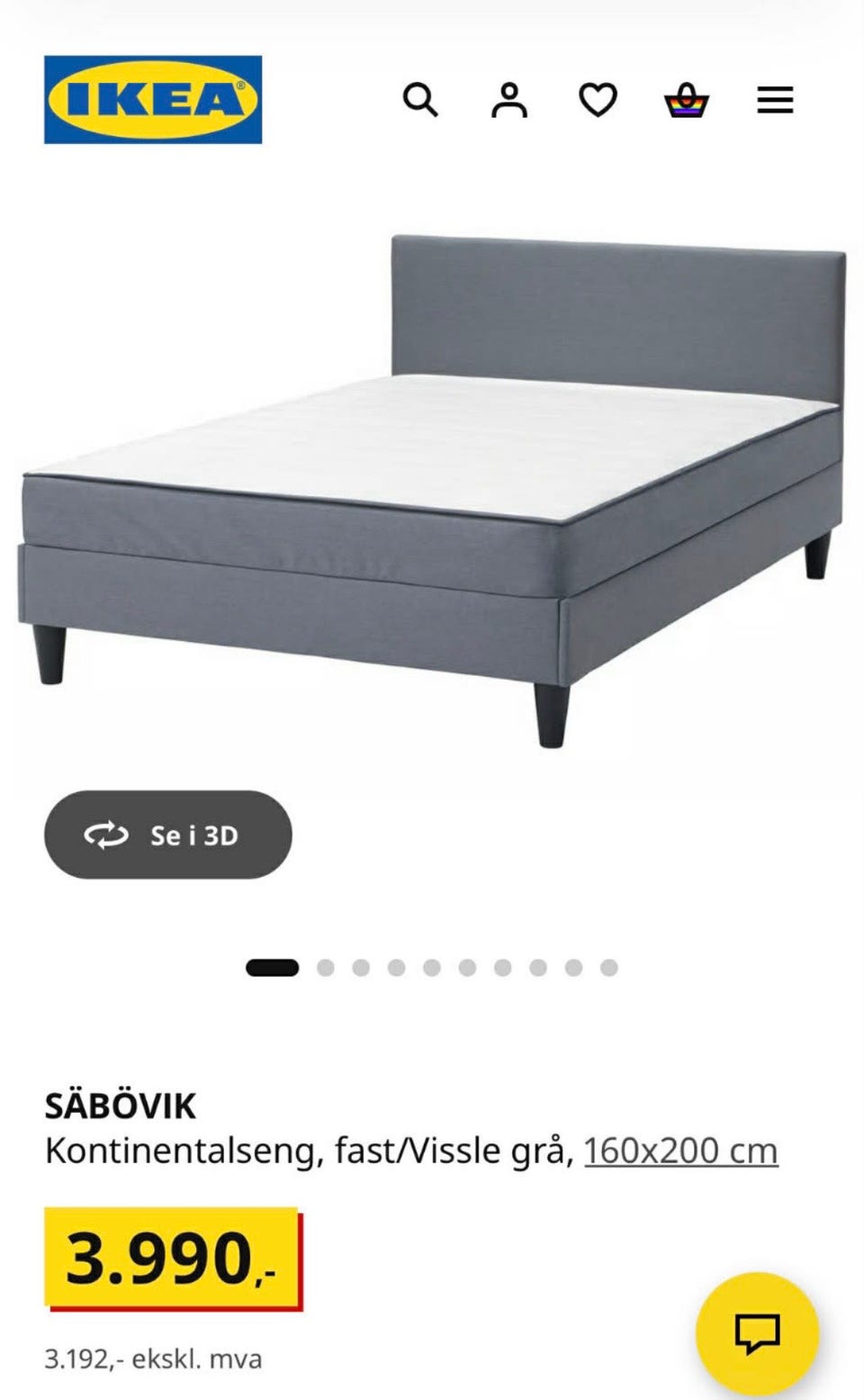
Task: Open the shopping basket
Action: 687,100
